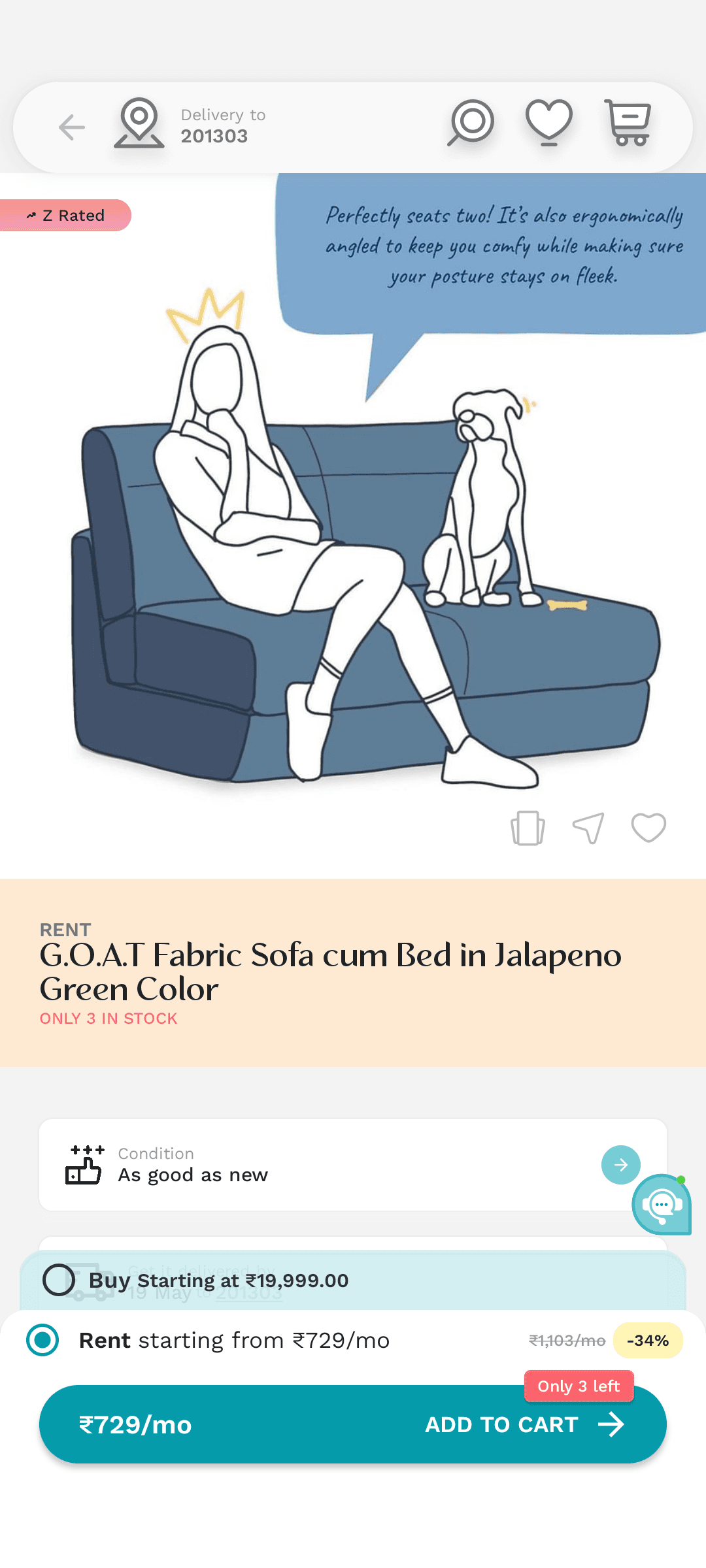Open the wishlist heart in top bar
706x1568 pixels.
(549, 123)
